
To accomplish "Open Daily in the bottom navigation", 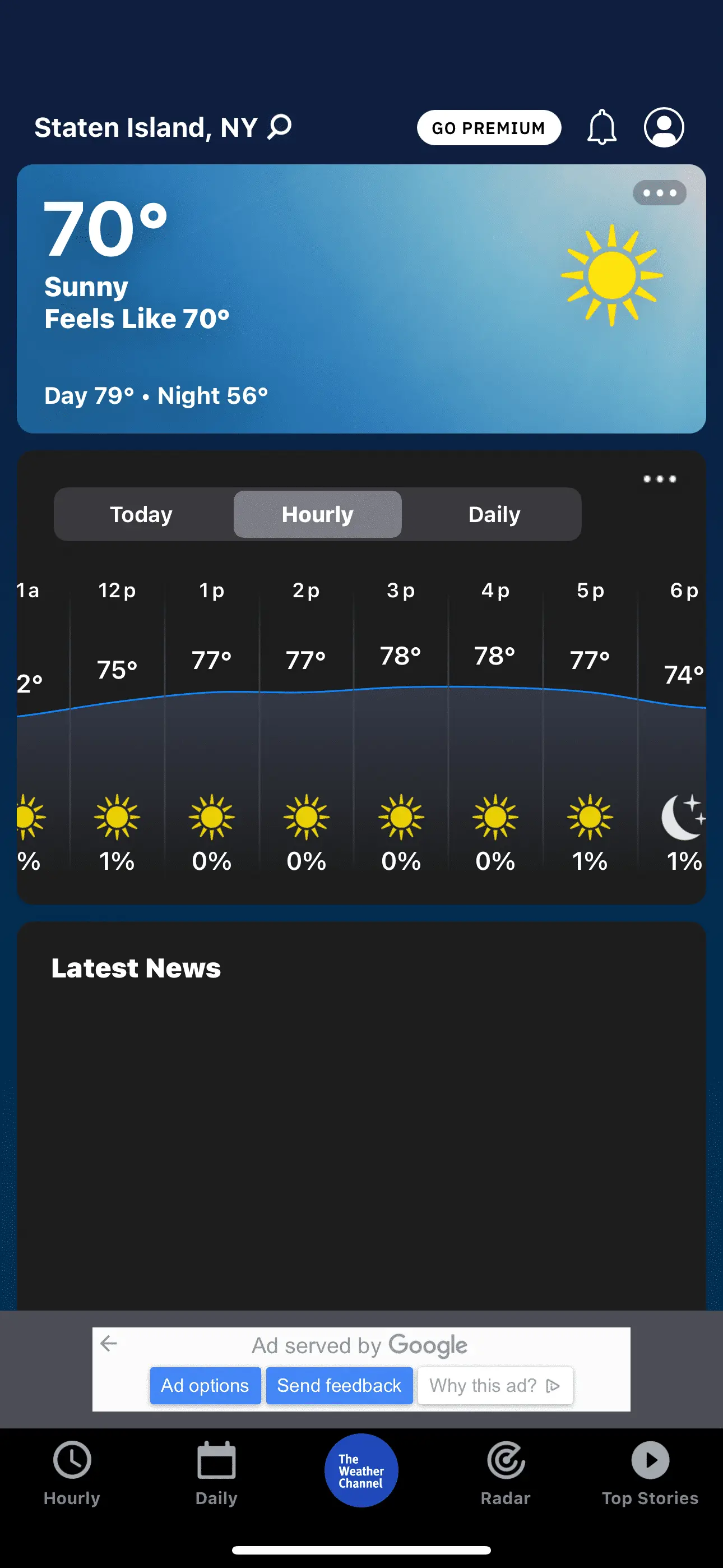I will pyautogui.click(x=216, y=1473).
